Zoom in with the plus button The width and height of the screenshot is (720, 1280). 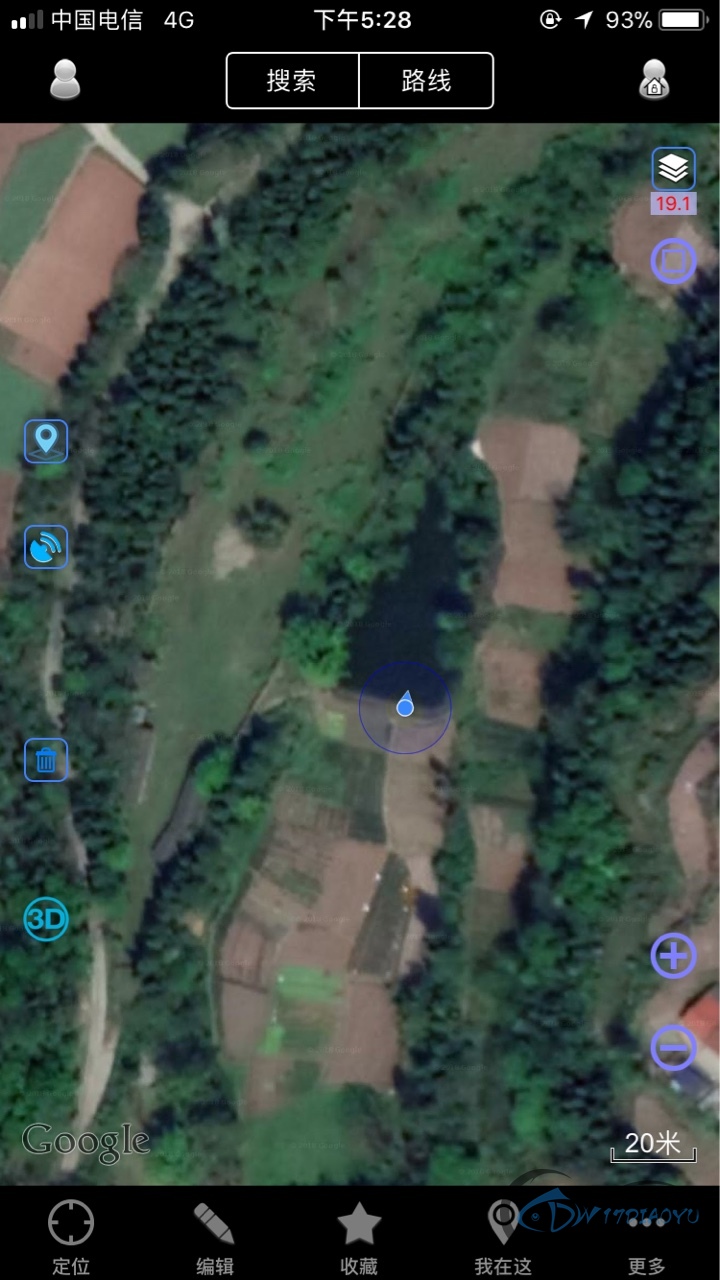coord(673,957)
